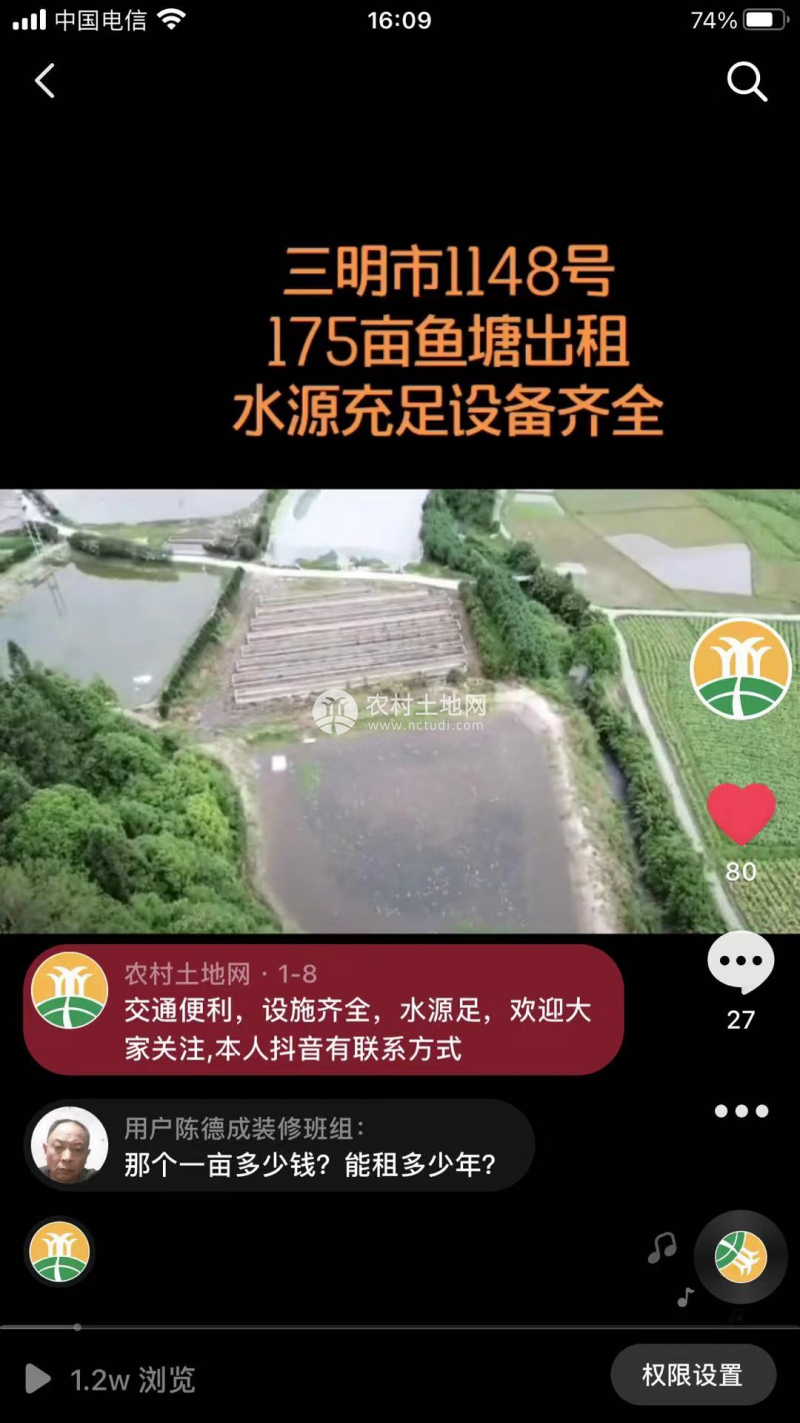Open search with the magnifier icon
Image resolution: width=800 pixels, height=1423 pixels.
(746, 81)
